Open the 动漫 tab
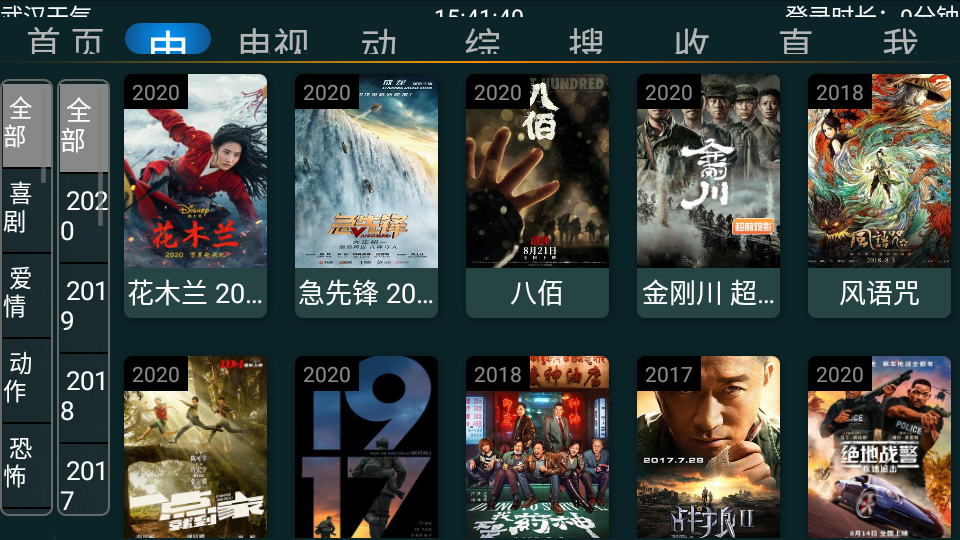This screenshot has height=540, width=960. (379, 42)
